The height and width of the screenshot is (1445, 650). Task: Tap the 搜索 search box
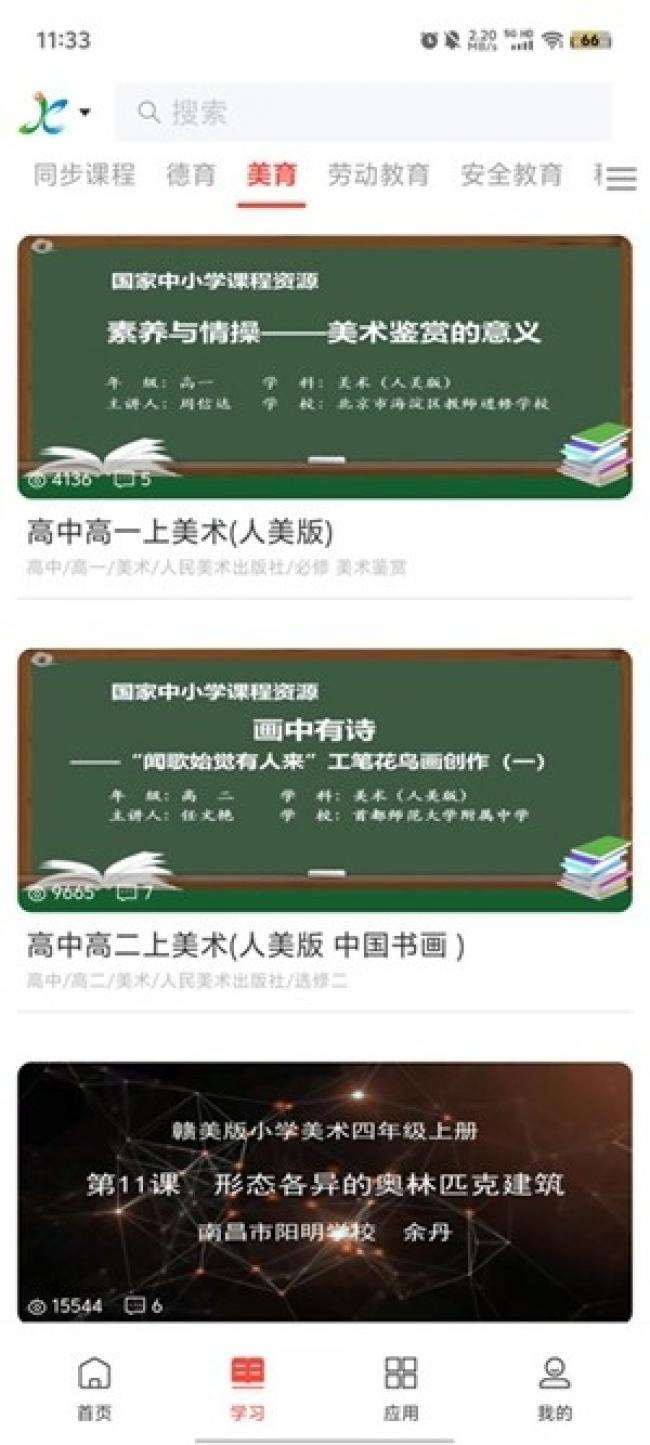(362, 112)
